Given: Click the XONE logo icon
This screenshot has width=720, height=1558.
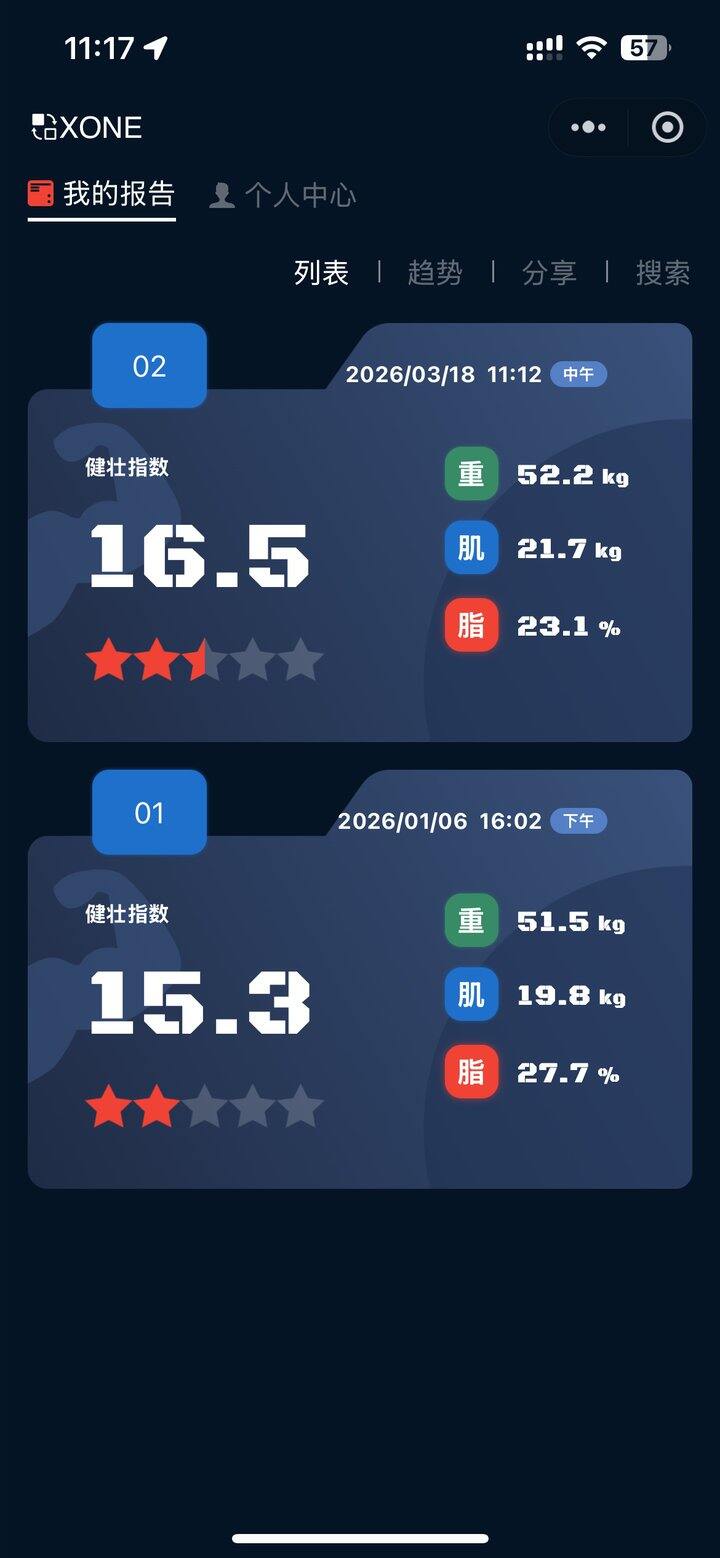Looking at the screenshot, I should click(x=43, y=127).
